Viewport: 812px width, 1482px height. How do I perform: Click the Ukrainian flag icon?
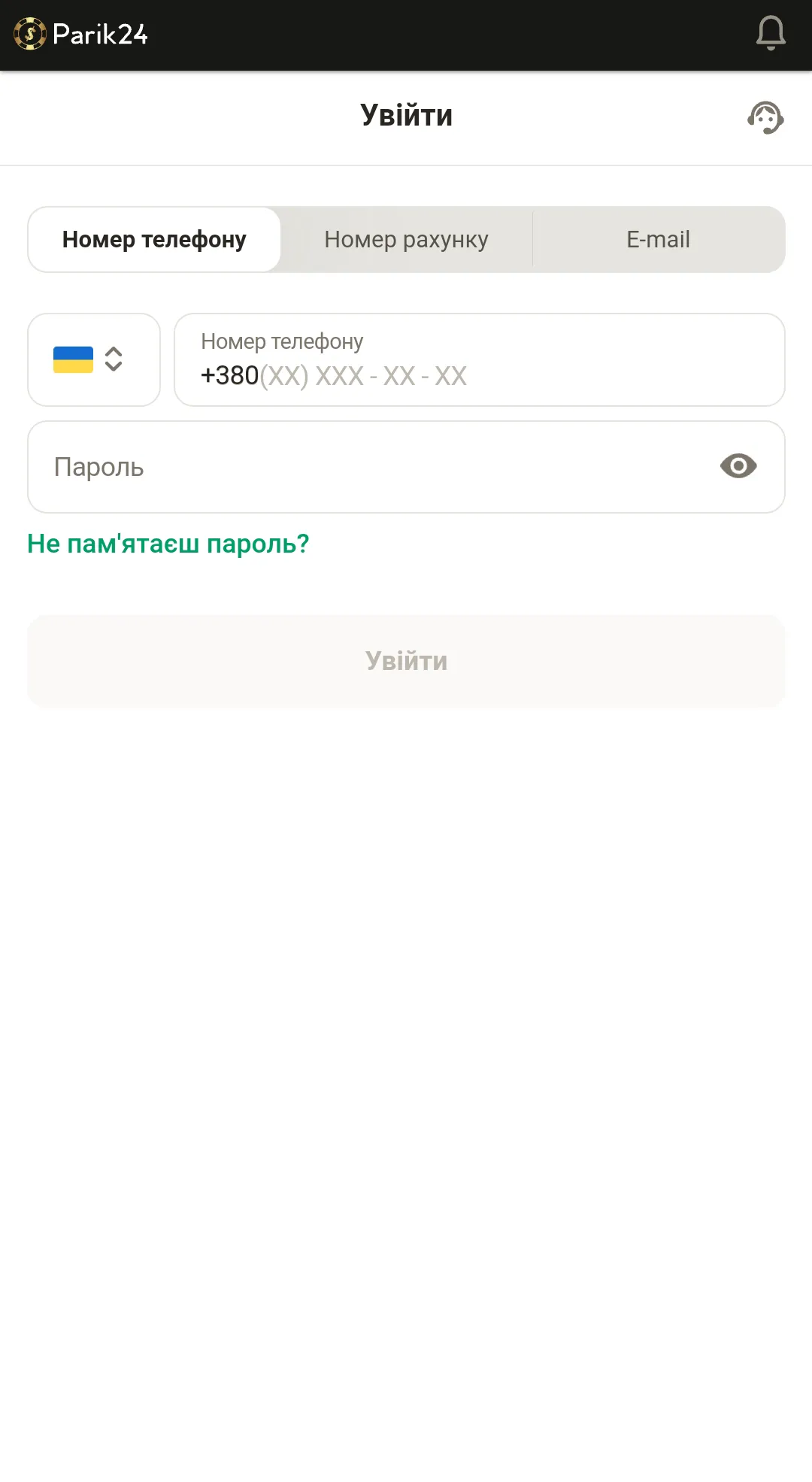pyautogui.click(x=73, y=359)
